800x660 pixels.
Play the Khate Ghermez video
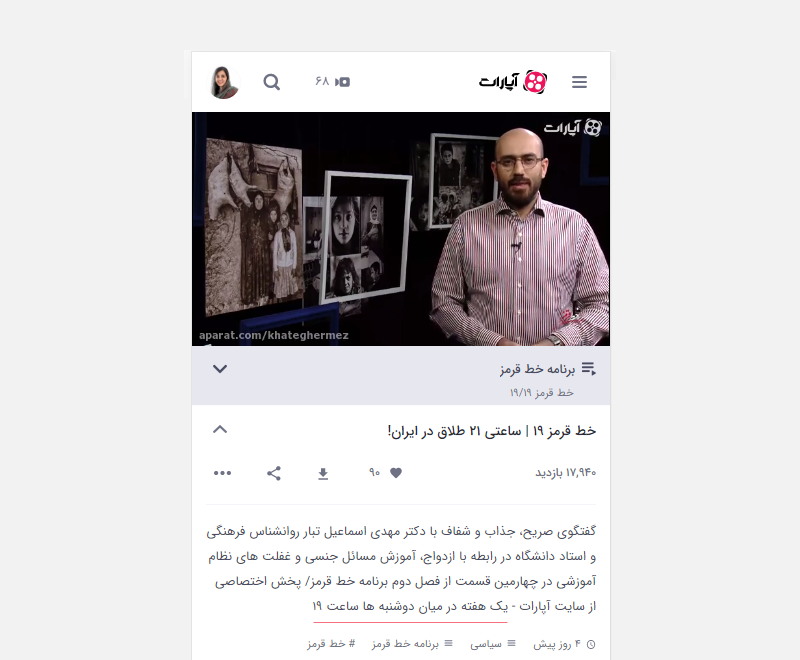[x=401, y=229]
